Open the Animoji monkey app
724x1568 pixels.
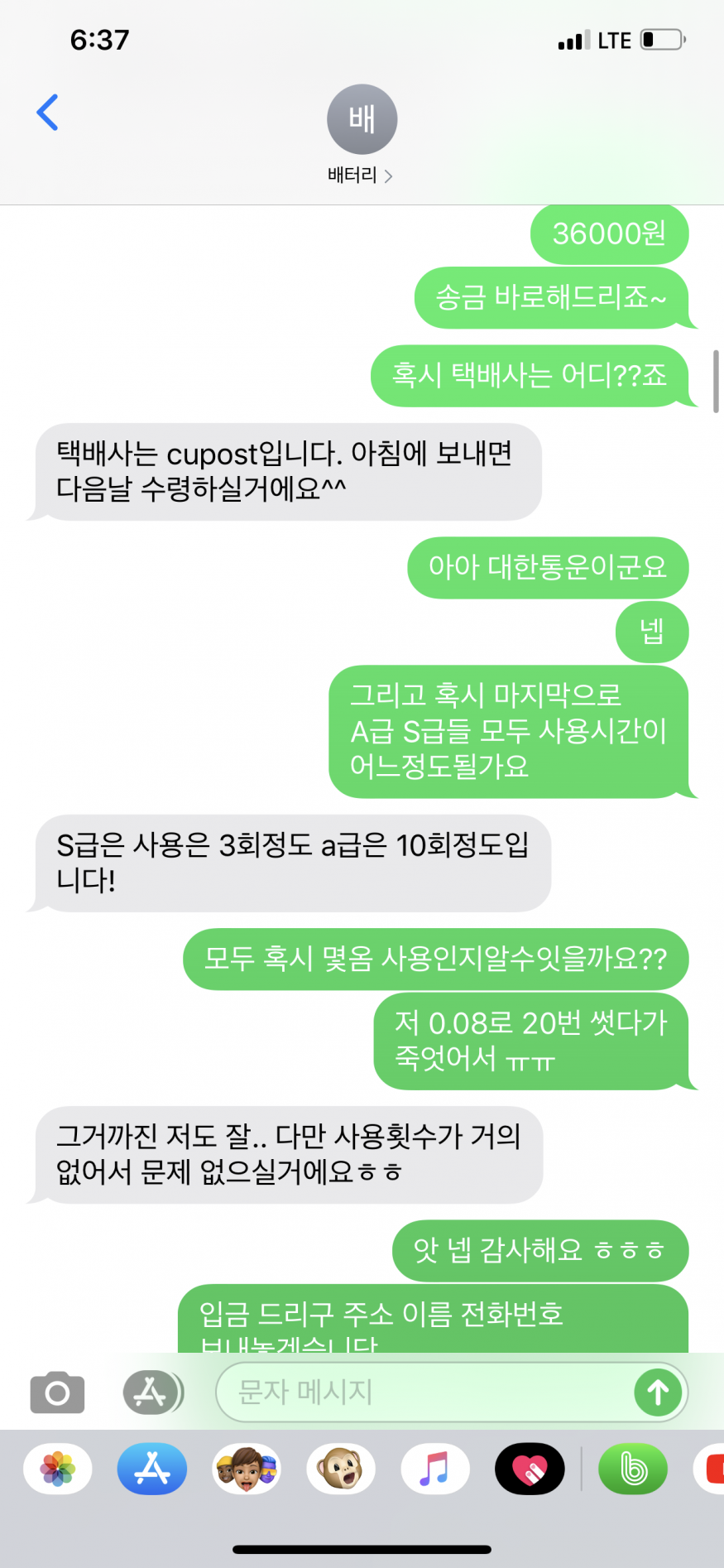341,1469
